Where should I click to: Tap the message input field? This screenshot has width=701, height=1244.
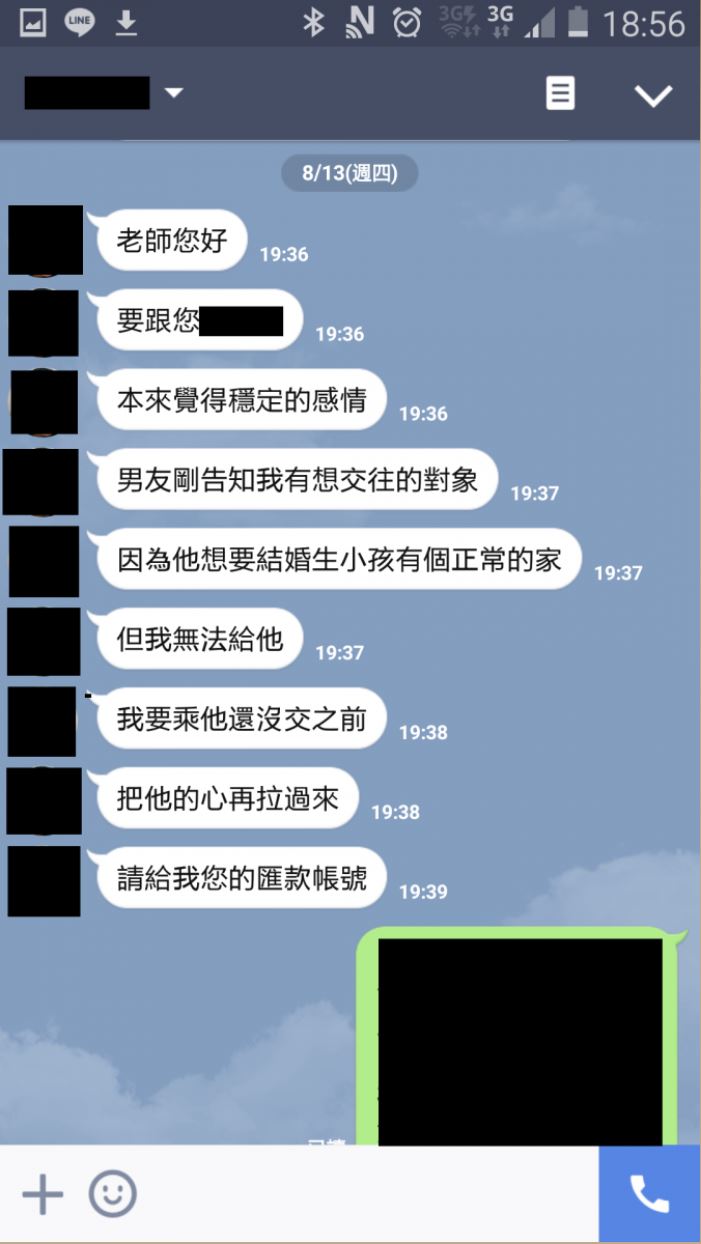[360, 1194]
